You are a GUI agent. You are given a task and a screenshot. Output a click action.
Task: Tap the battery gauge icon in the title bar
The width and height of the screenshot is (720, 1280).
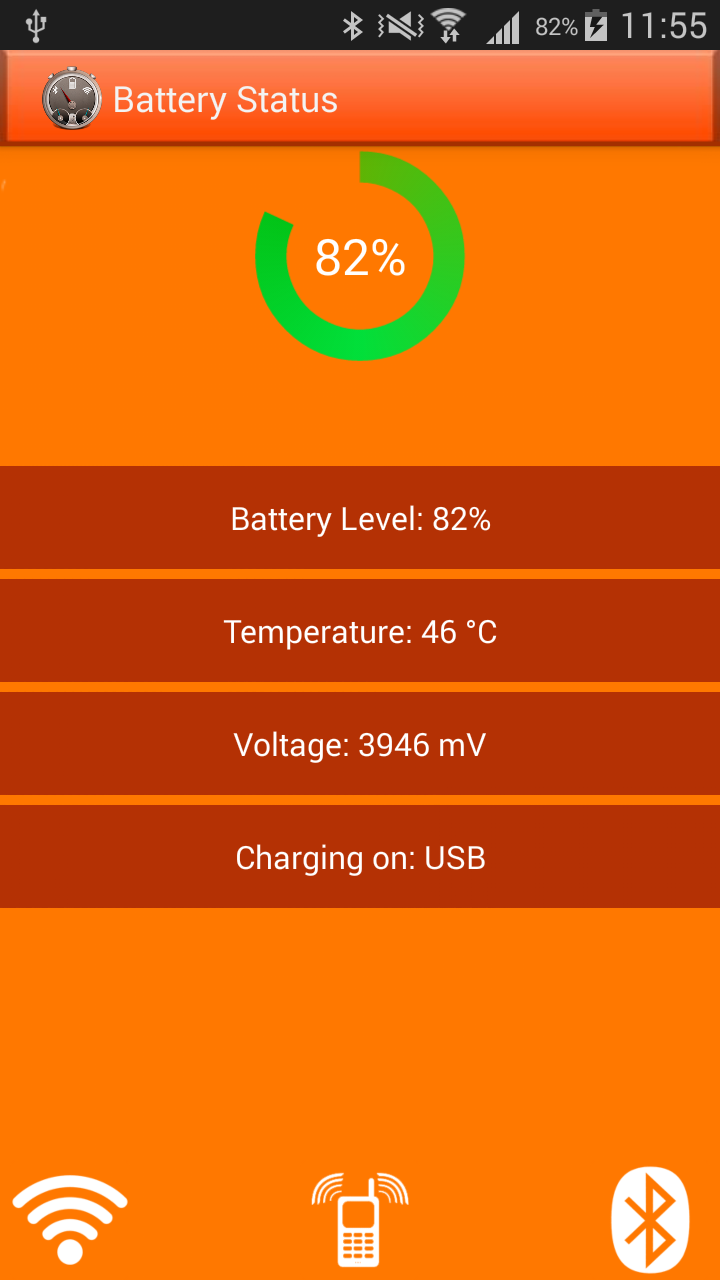click(68, 97)
